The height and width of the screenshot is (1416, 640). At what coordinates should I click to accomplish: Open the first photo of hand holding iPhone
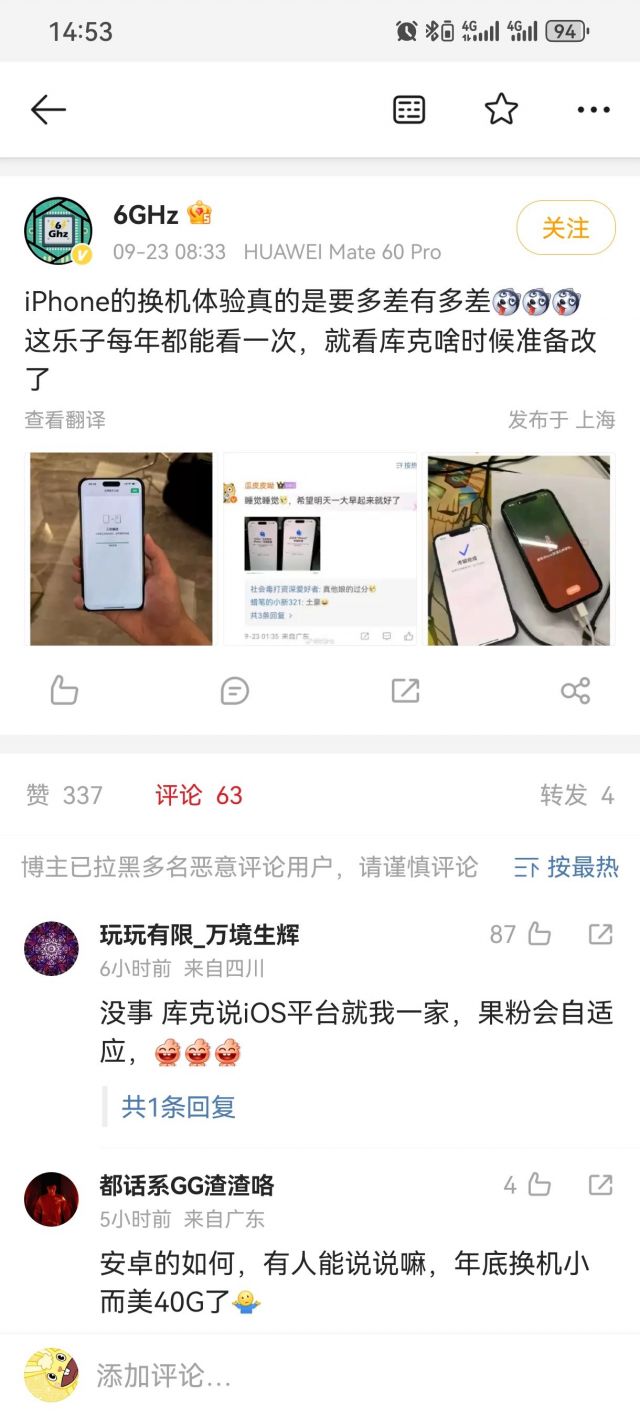click(121, 549)
